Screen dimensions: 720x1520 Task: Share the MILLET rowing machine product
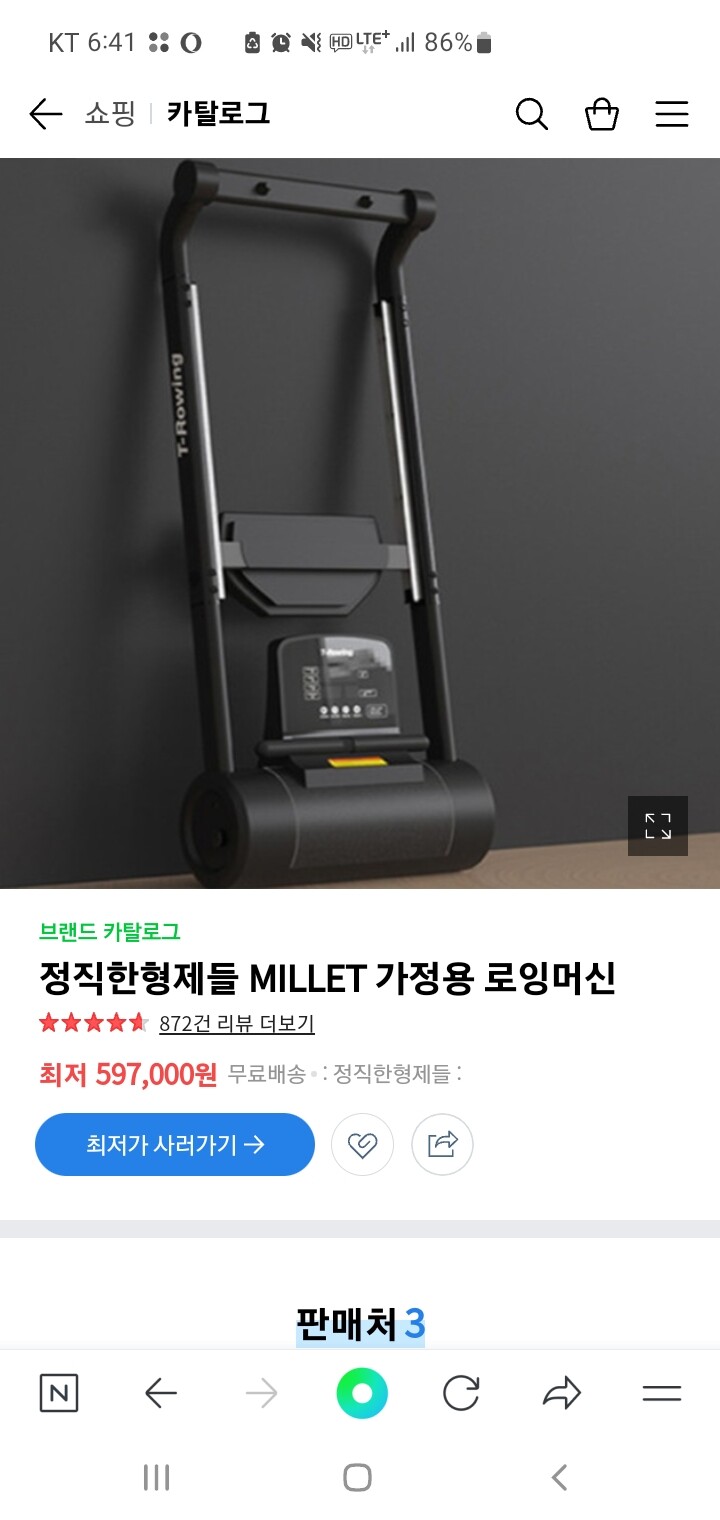click(442, 1144)
